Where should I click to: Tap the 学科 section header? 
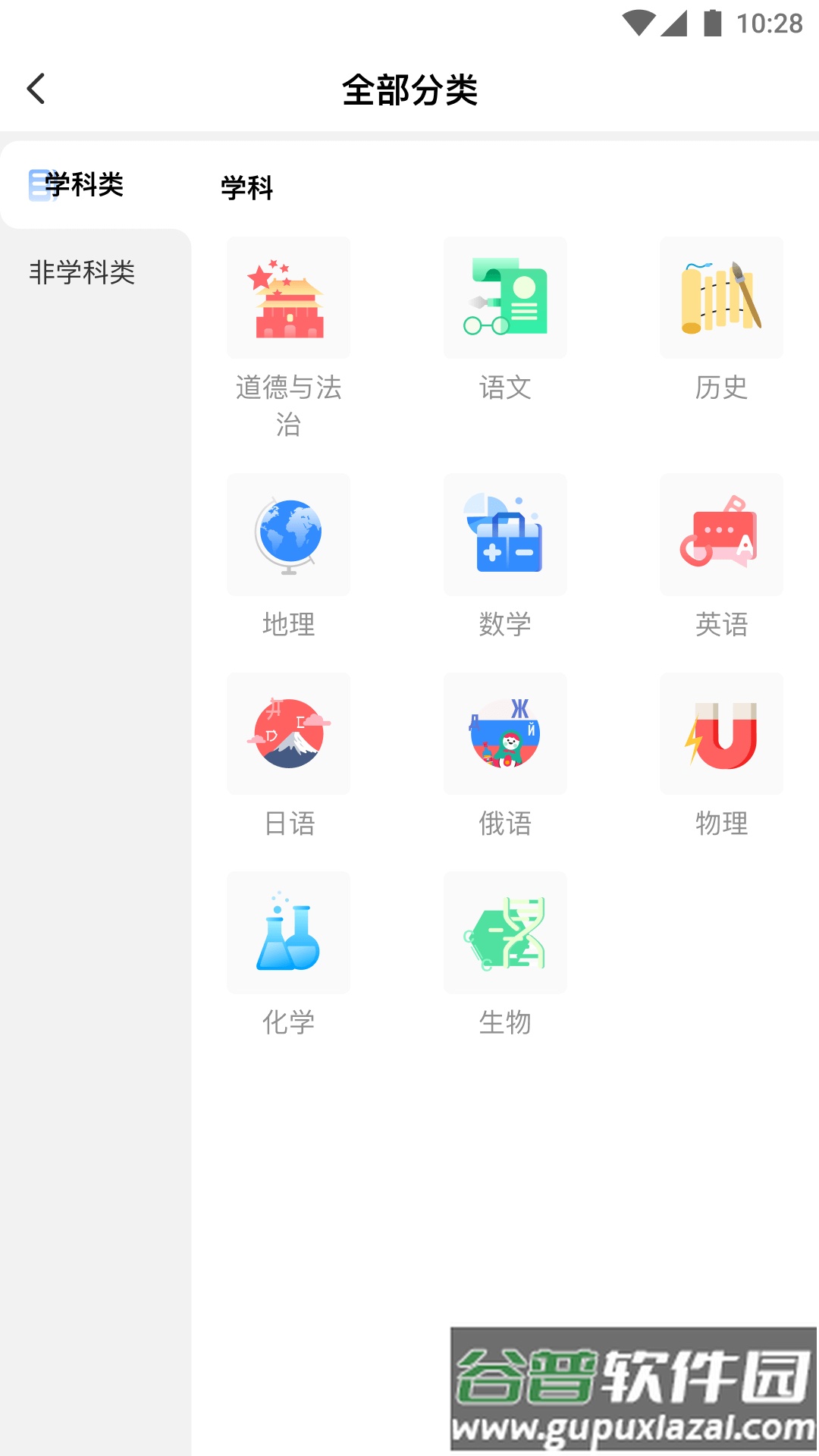pos(247,189)
